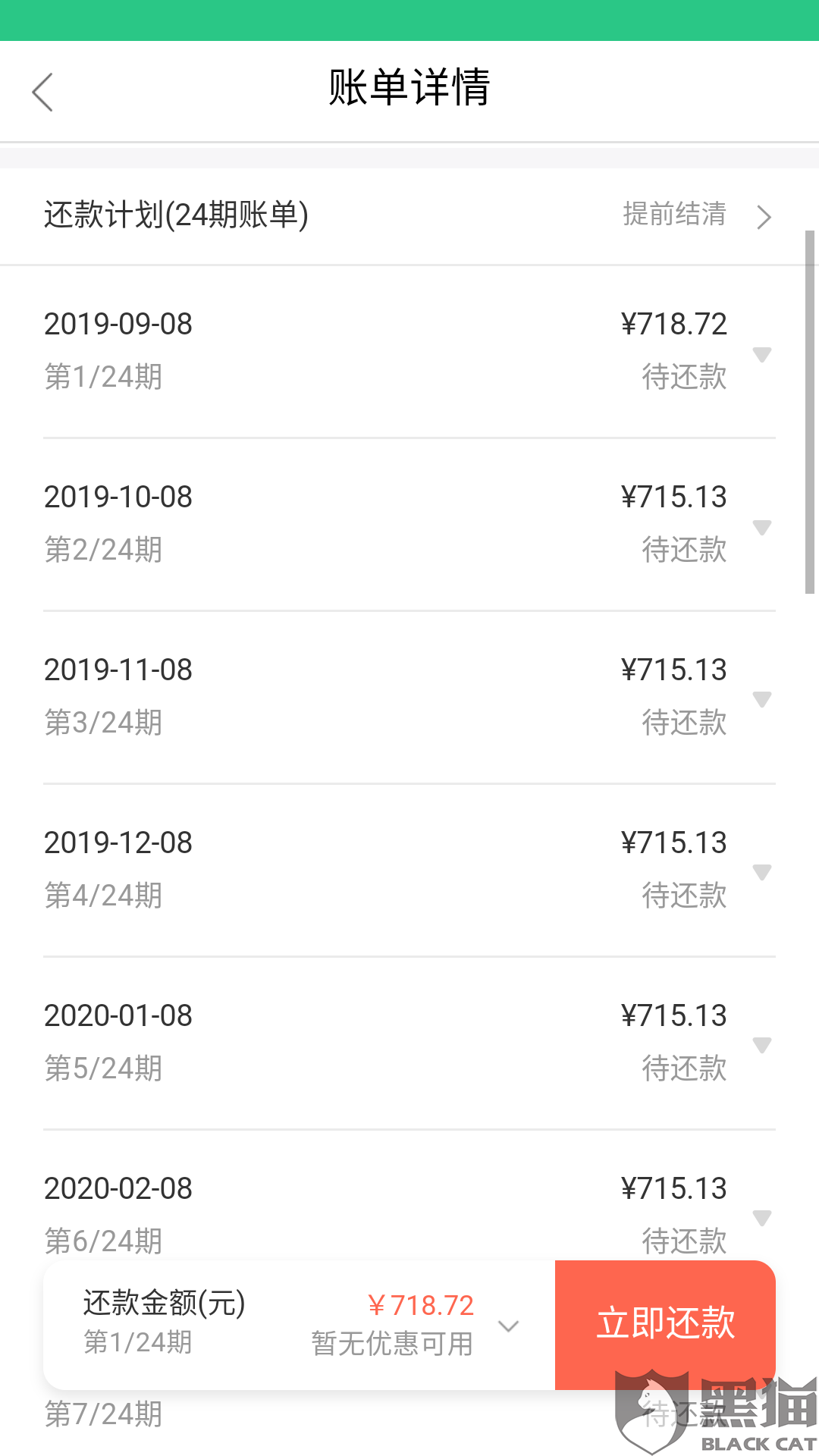Open the 暂无优惠可用 discount dropdown
The width and height of the screenshot is (819, 1456).
click(507, 1326)
